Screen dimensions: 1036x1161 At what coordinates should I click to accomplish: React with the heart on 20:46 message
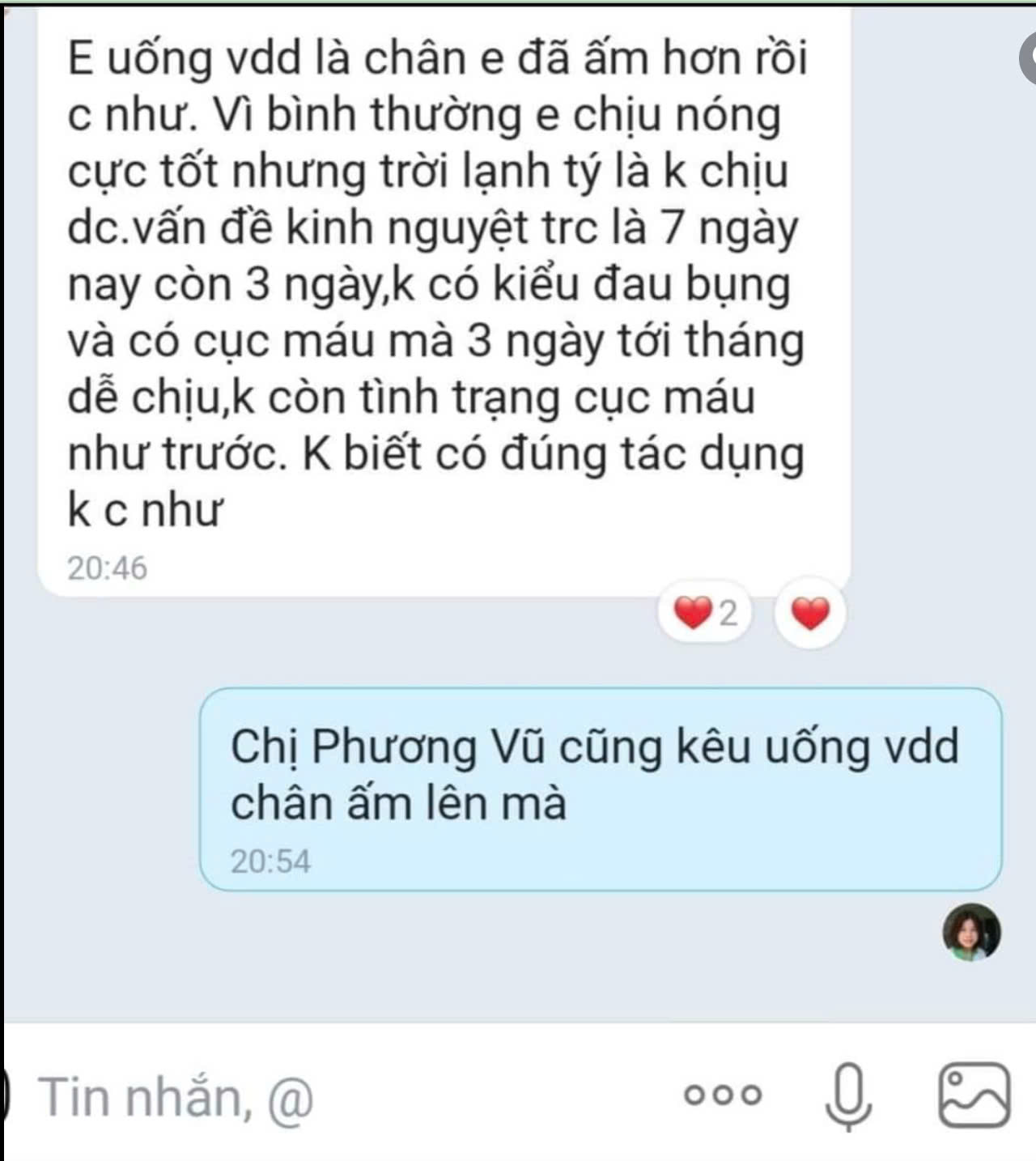(x=809, y=614)
